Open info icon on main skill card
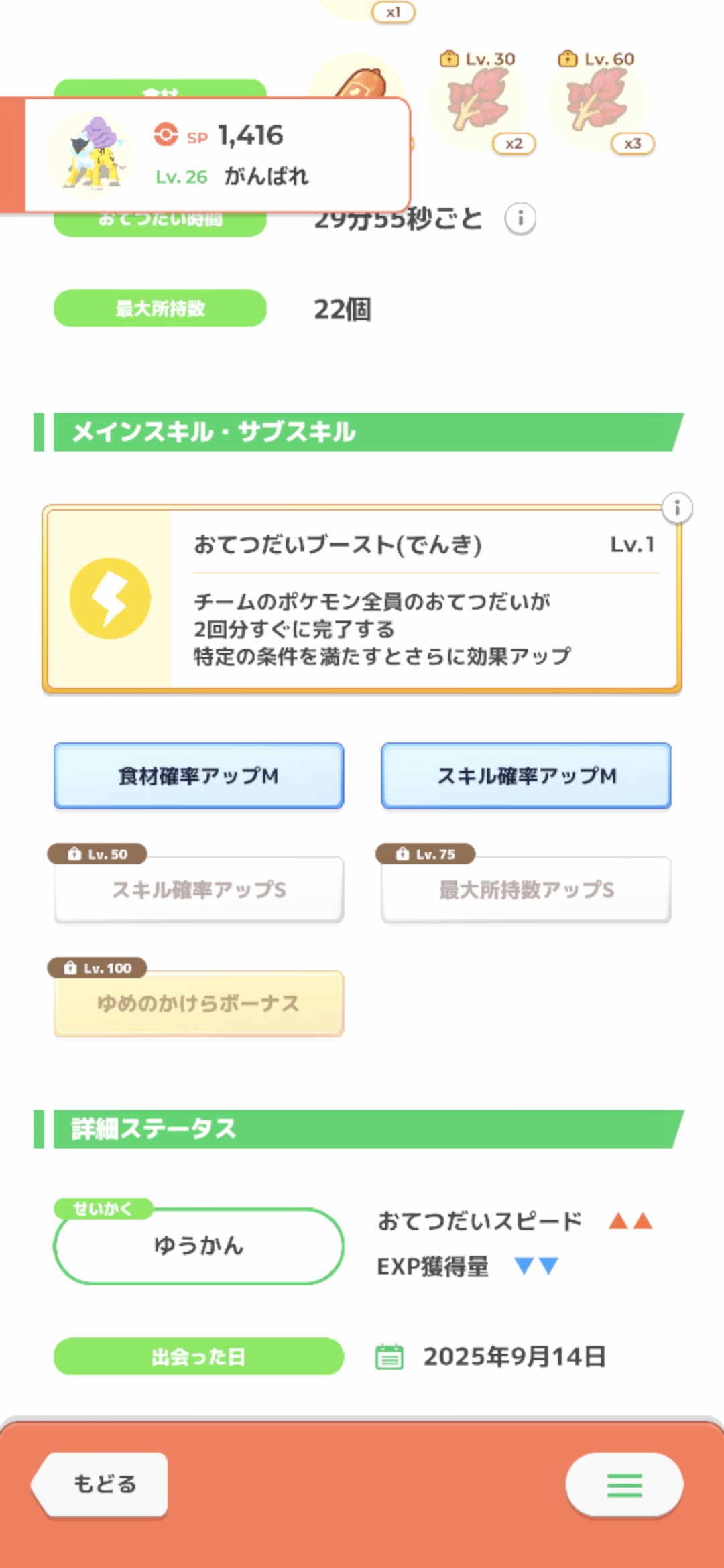 677,508
